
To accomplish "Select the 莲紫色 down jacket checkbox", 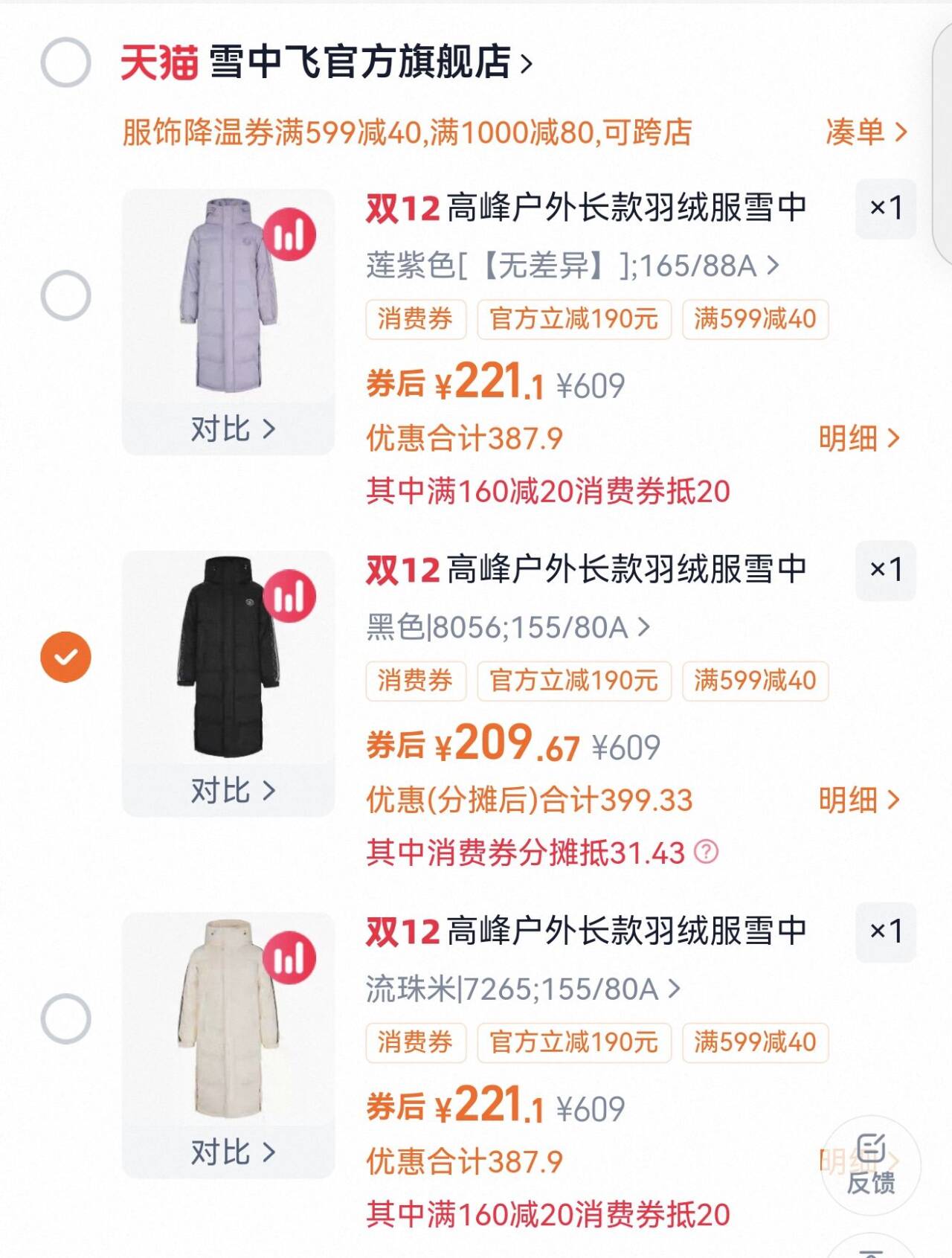I will [65, 295].
